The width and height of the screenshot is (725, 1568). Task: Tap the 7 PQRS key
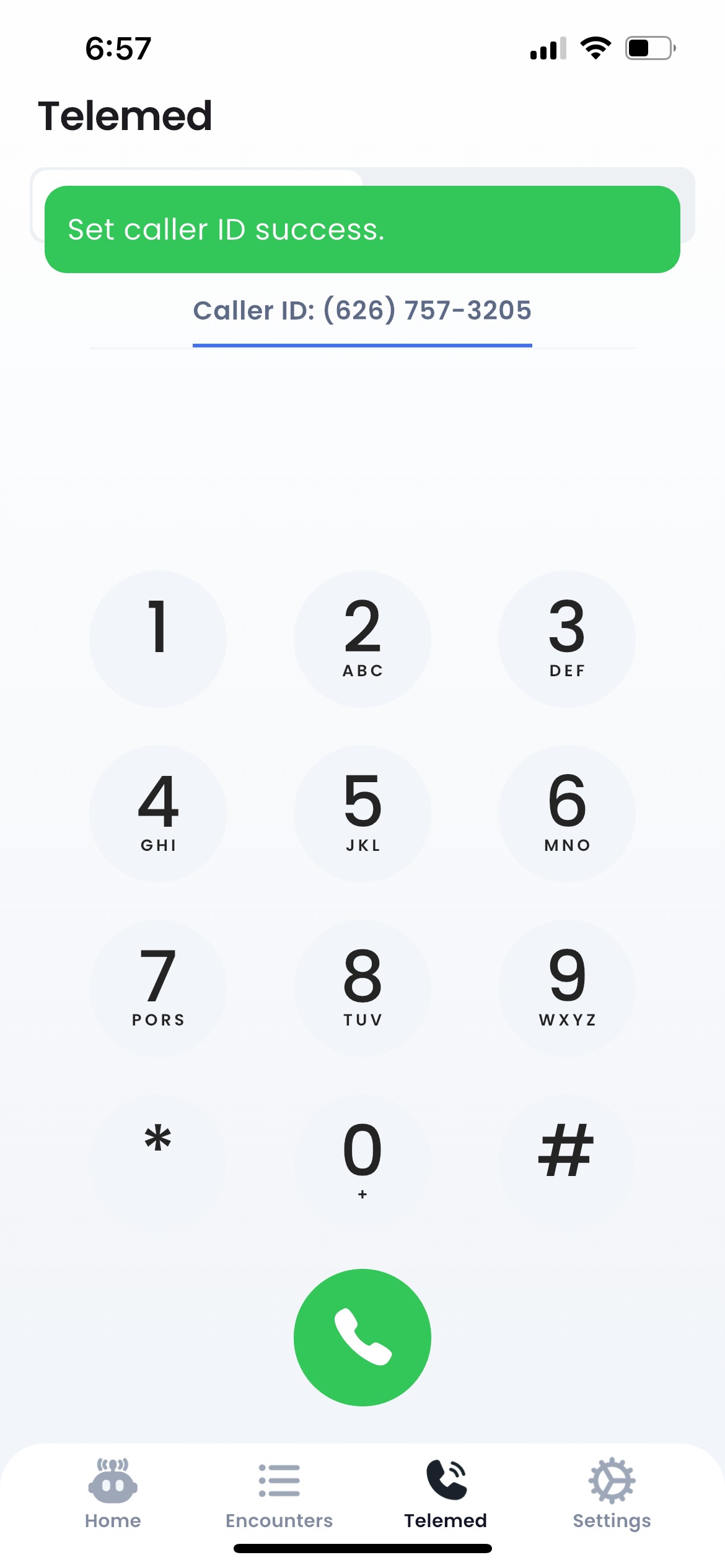pos(158,988)
